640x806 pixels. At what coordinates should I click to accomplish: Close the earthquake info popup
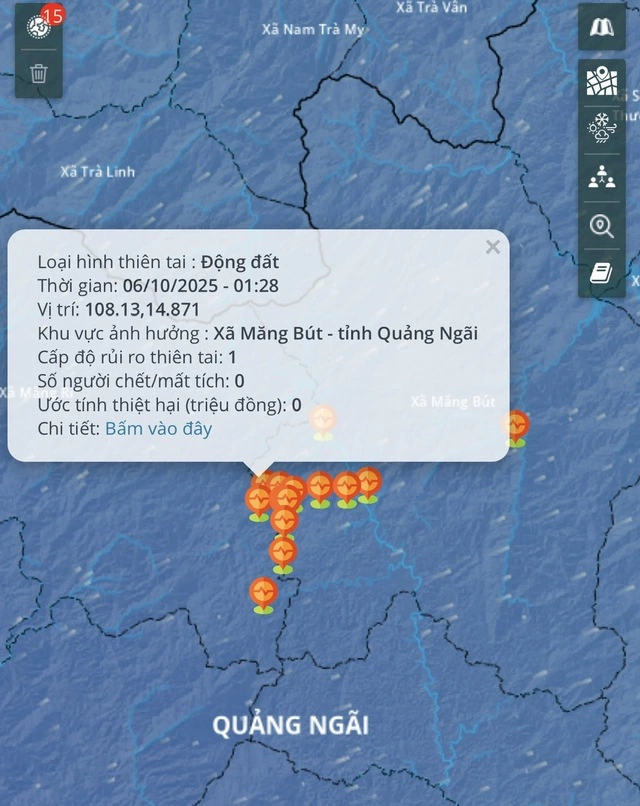tap(492, 247)
